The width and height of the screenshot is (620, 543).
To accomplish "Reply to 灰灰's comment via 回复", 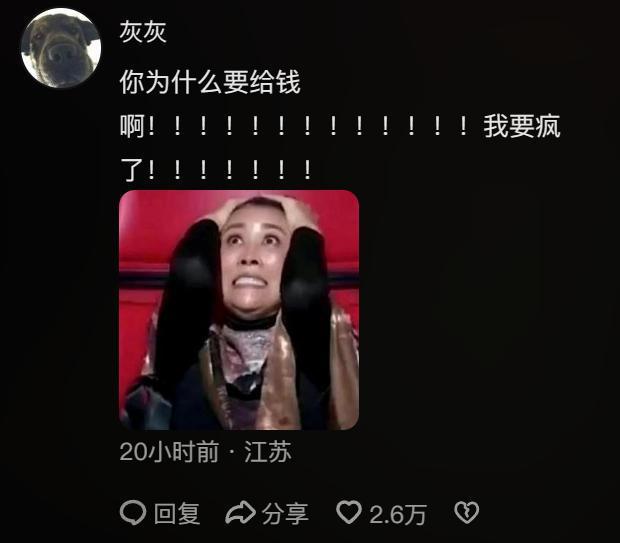I will pos(160,514).
